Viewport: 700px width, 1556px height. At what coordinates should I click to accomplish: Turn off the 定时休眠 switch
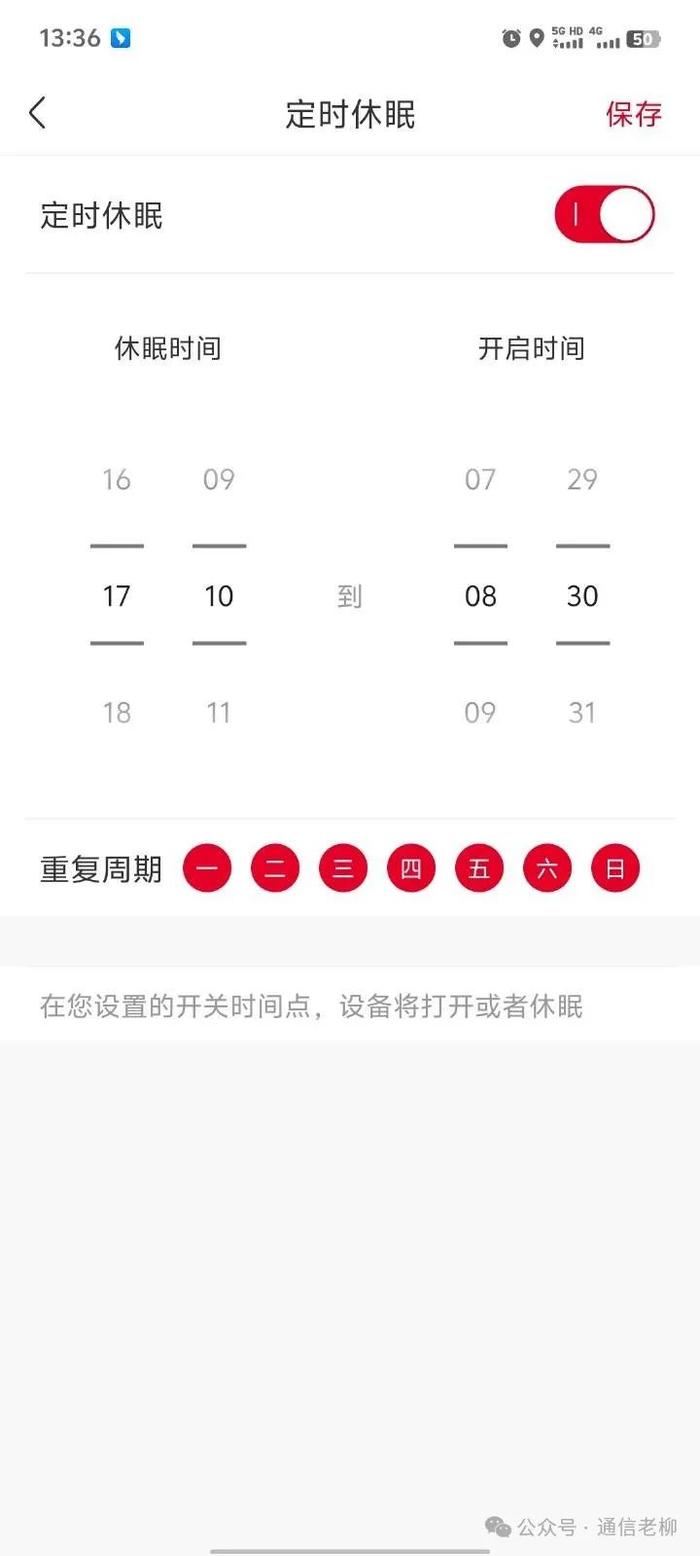pyautogui.click(x=604, y=214)
